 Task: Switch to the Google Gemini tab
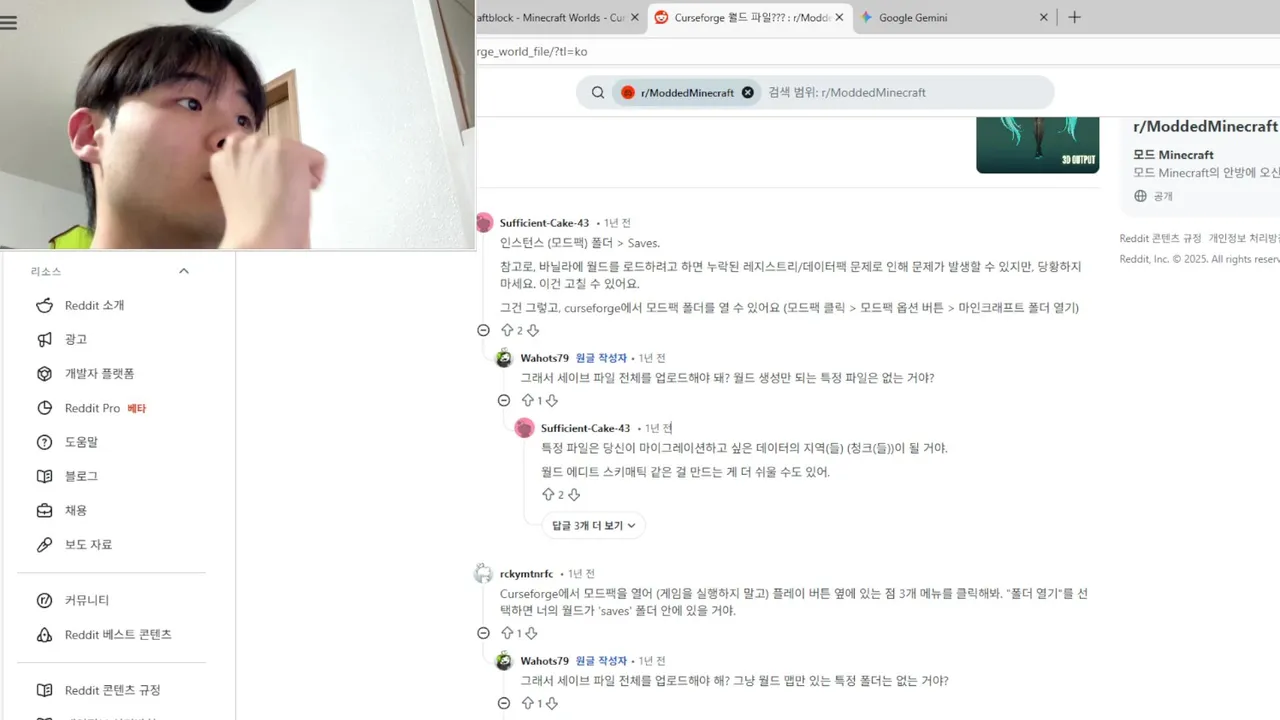pos(912,17)
